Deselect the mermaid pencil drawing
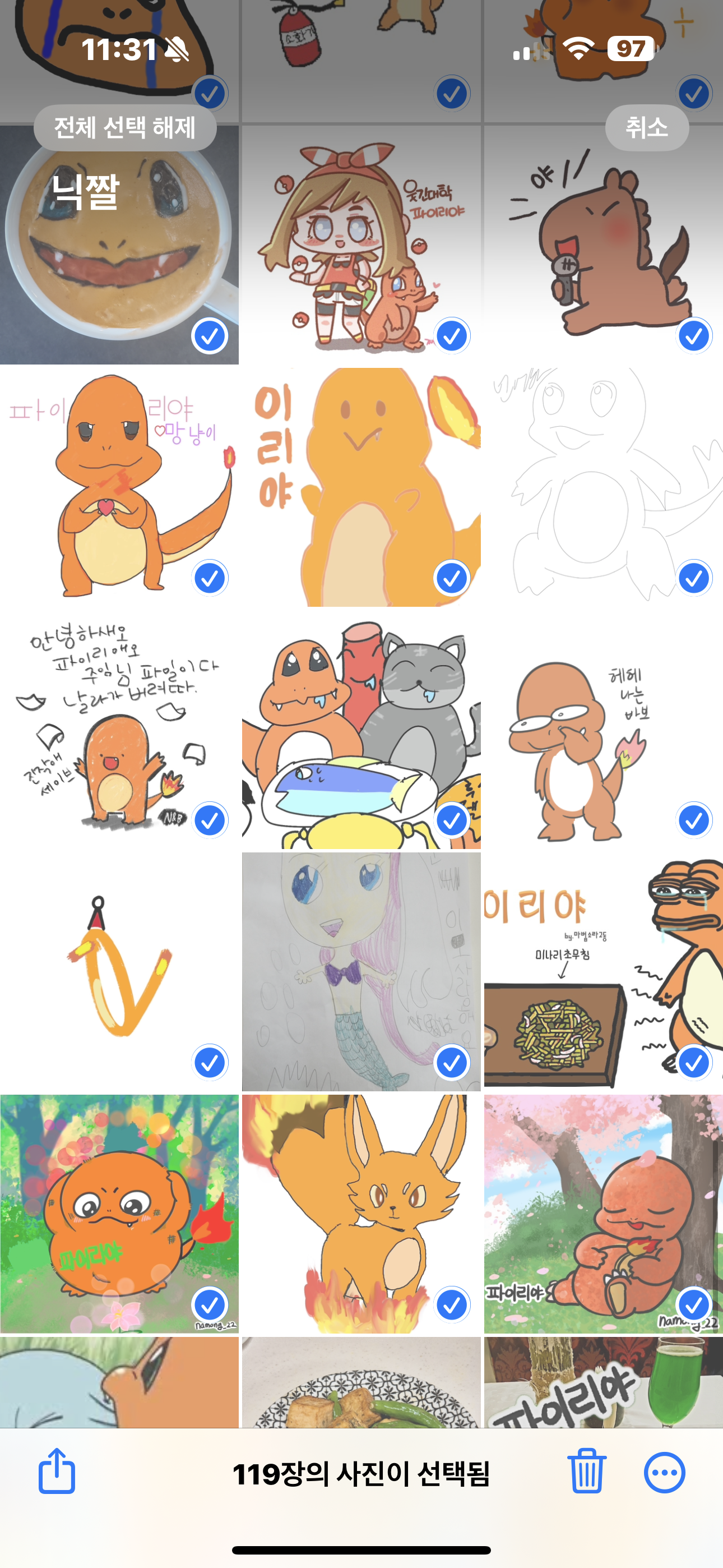 (x=361, y=971)
